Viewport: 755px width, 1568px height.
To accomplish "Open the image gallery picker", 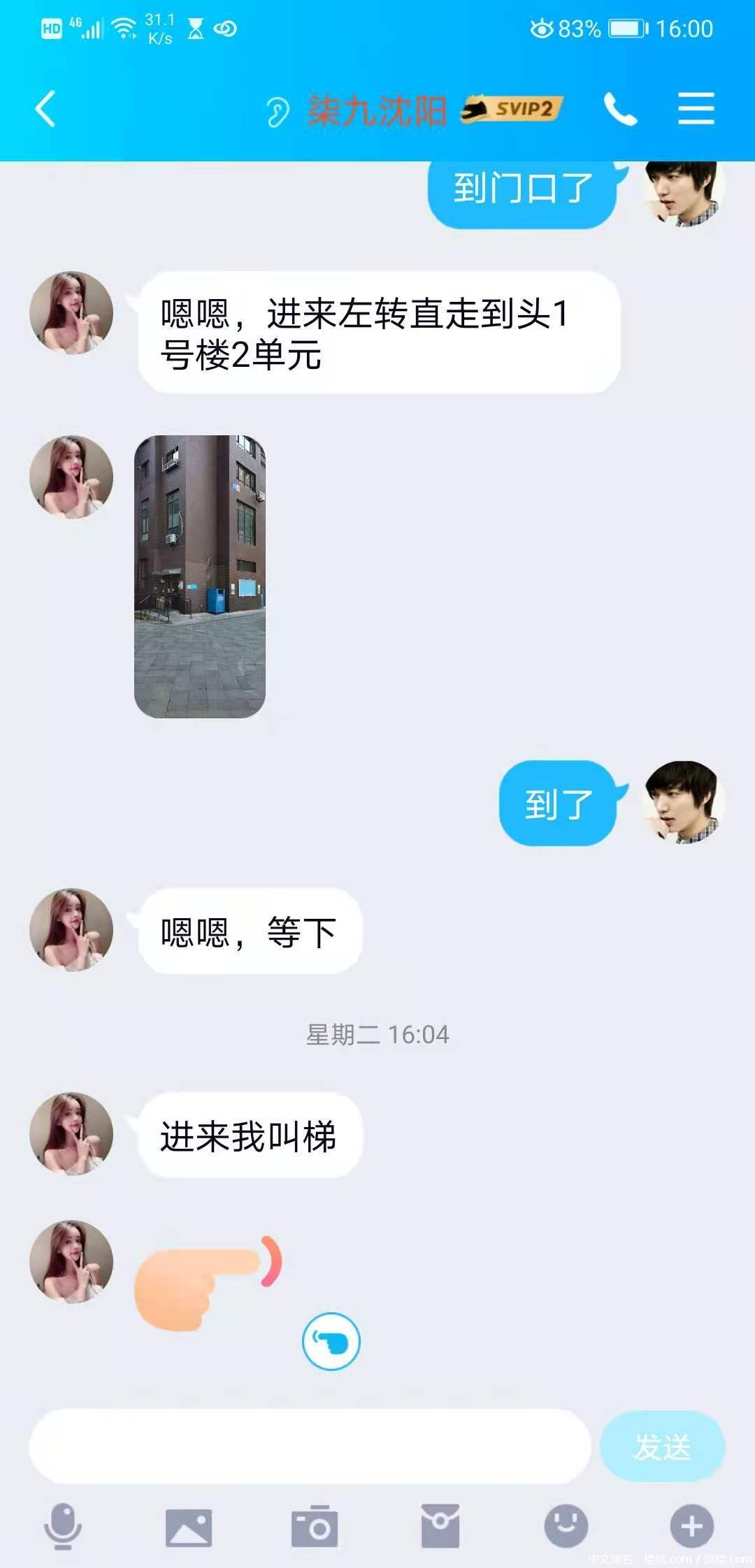I will click(188, 1527).
